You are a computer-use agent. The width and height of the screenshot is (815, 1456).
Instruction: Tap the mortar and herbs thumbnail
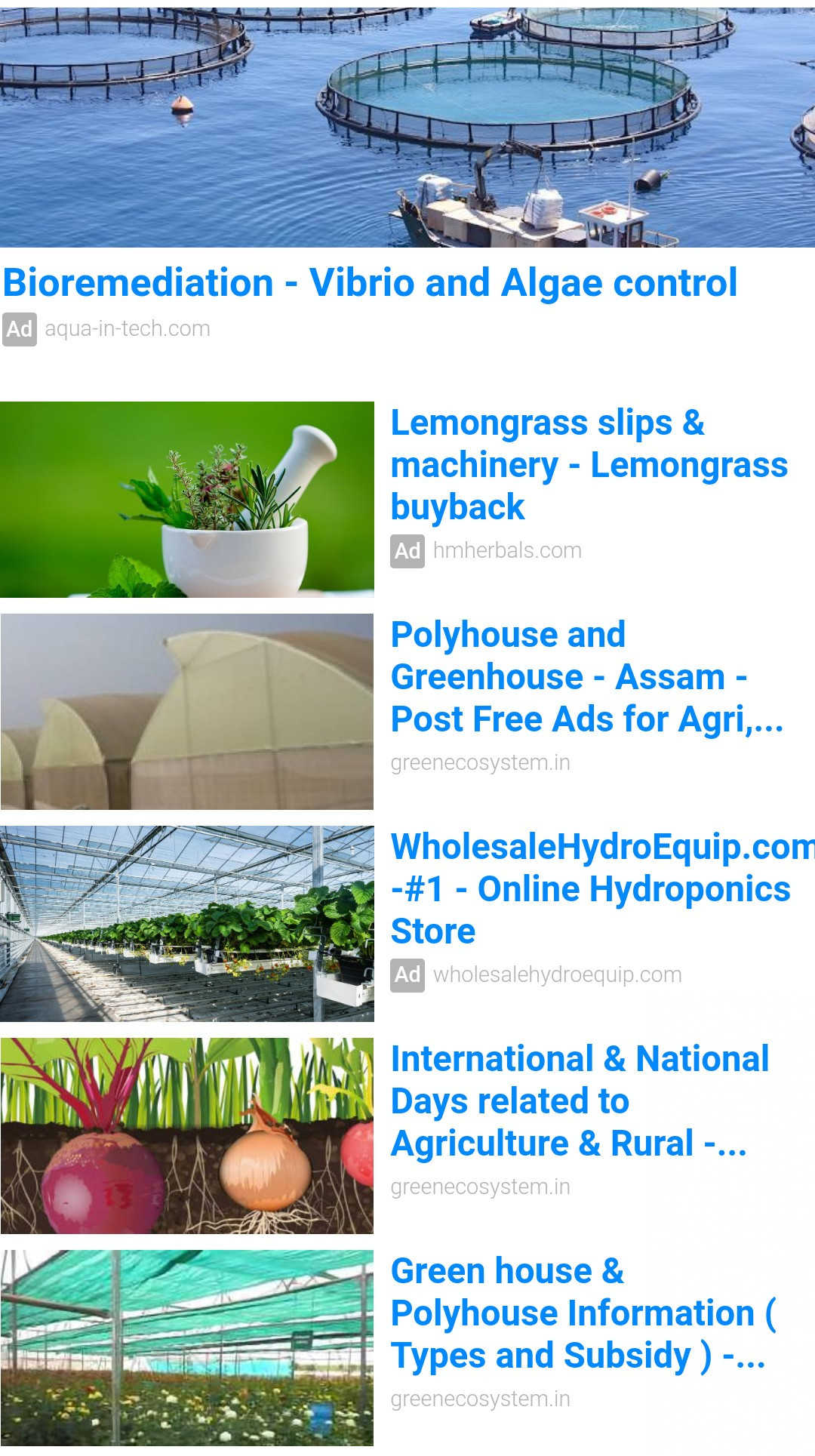(187, 500)
